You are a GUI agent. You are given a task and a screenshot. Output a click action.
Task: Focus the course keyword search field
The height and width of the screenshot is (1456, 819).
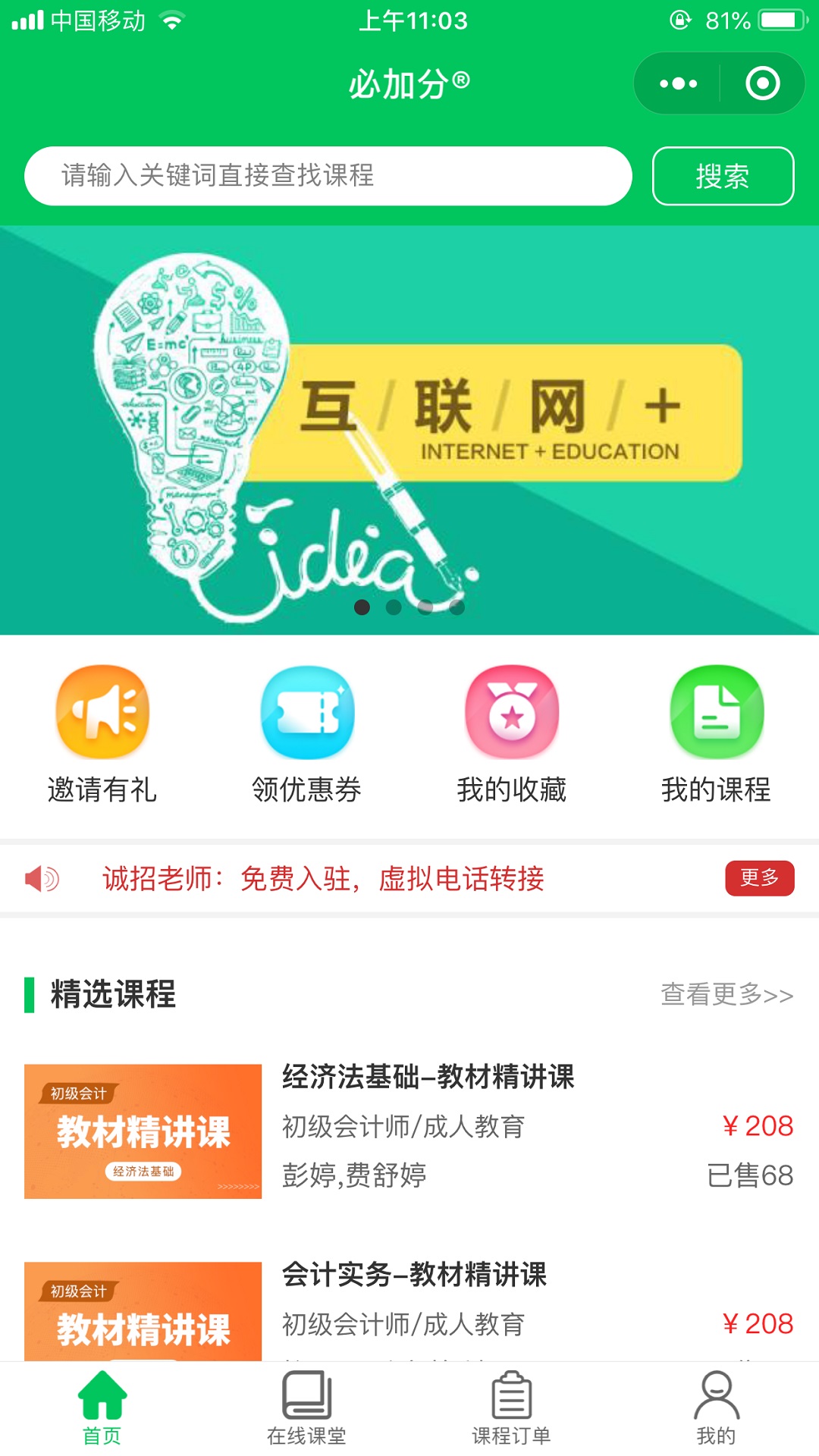(x=328, y=176)
